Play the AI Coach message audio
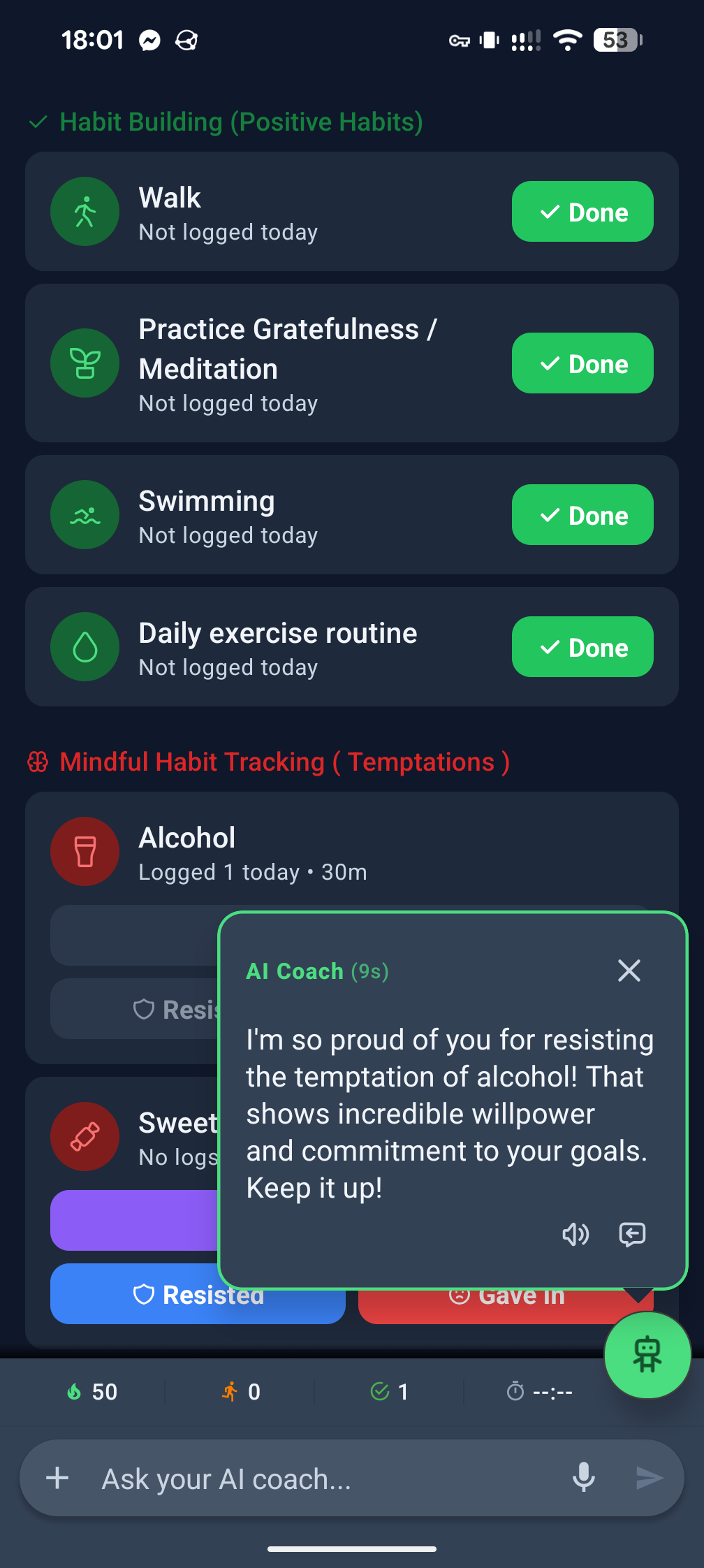Viewport: 704px width, 1568px height. [575, 1235]
